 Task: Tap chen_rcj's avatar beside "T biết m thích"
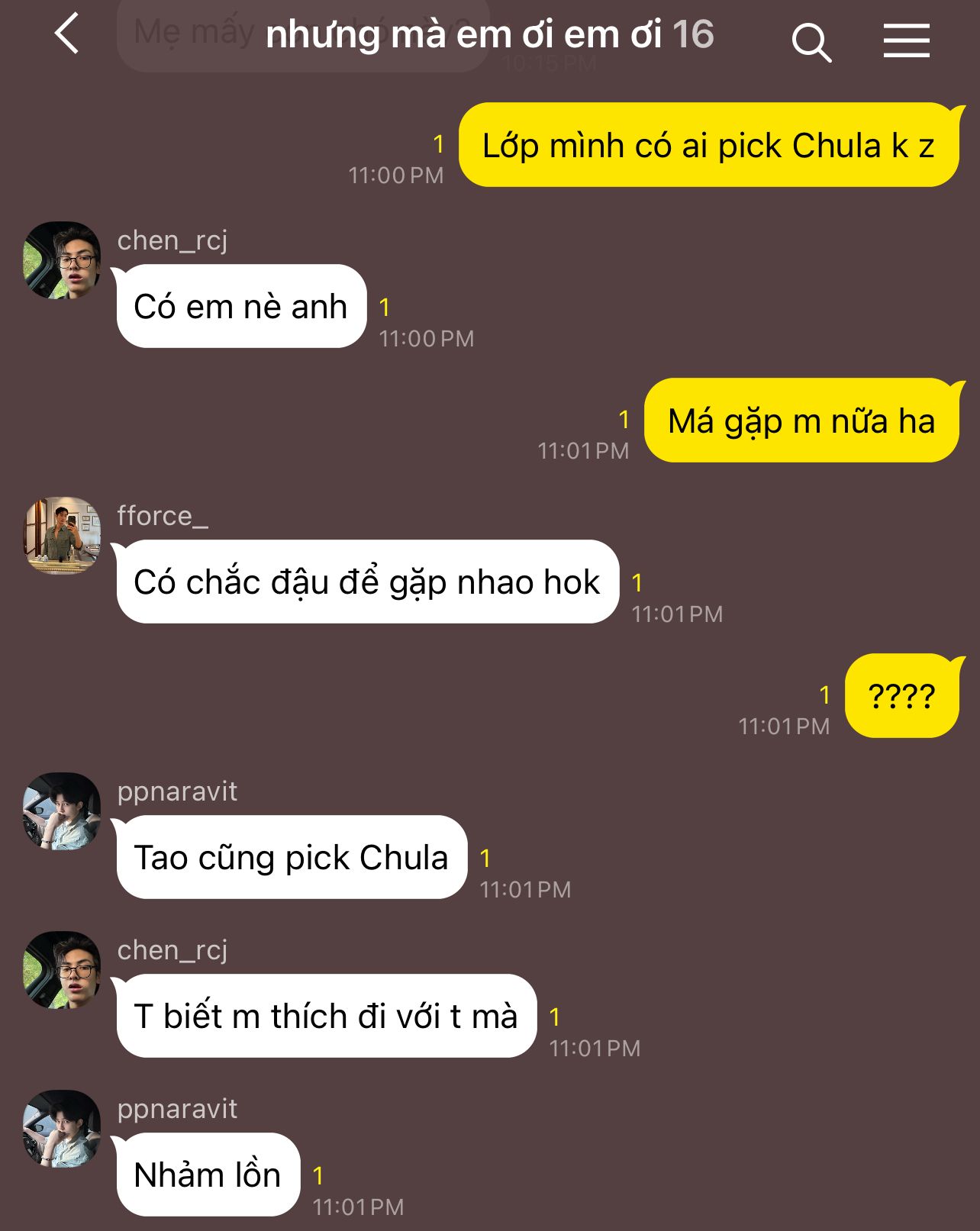[x=63, y=970]
